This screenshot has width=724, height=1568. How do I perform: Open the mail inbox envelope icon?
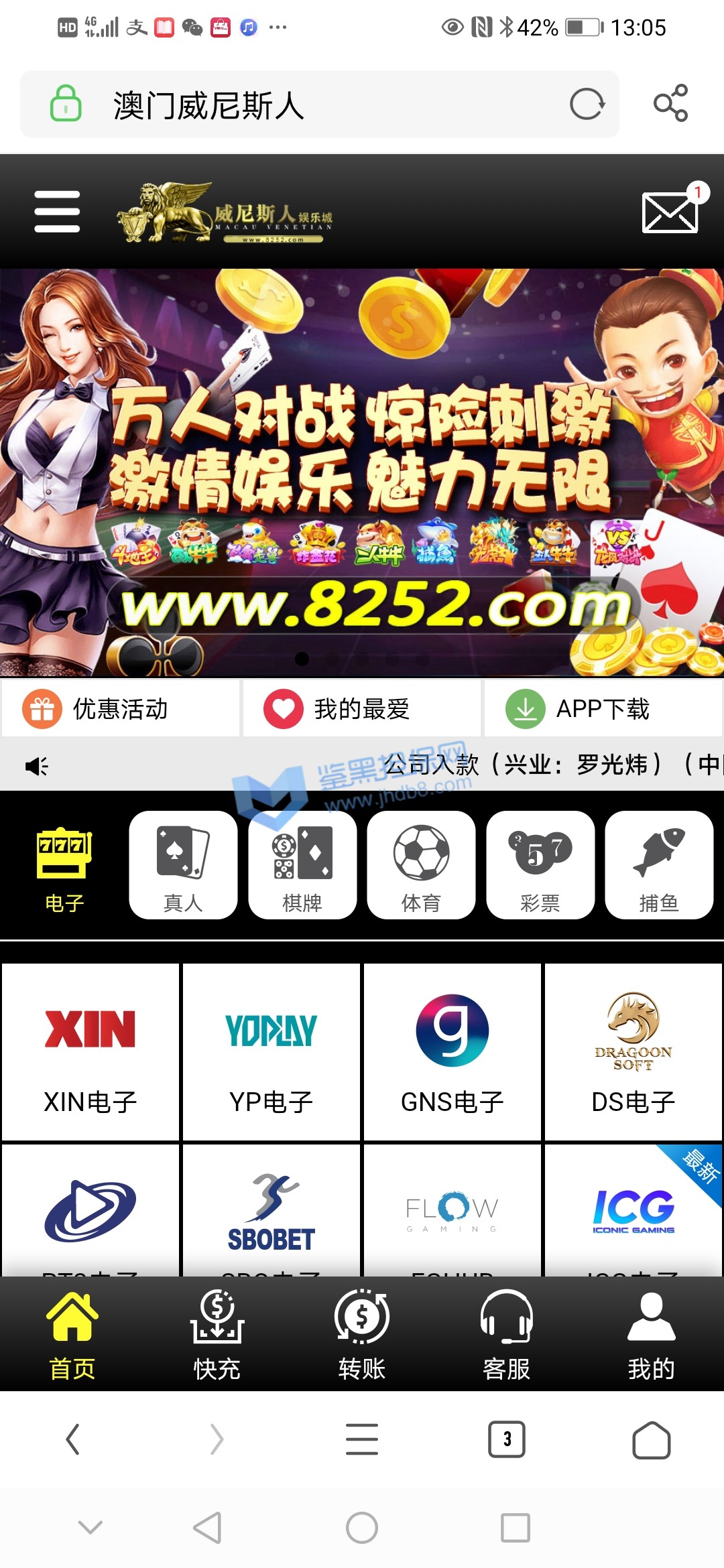tap(670, 212)
